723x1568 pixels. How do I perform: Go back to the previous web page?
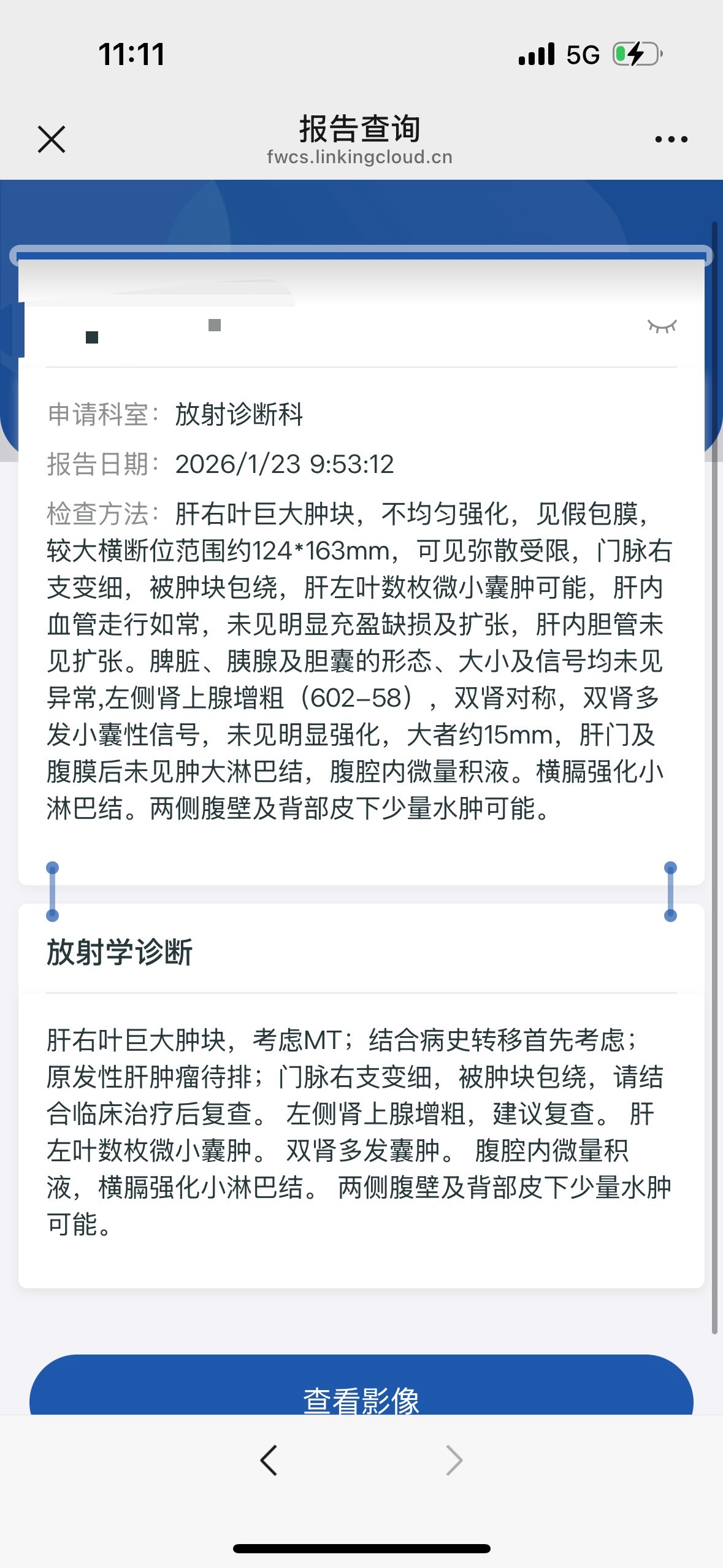(x=269, y=1460)
